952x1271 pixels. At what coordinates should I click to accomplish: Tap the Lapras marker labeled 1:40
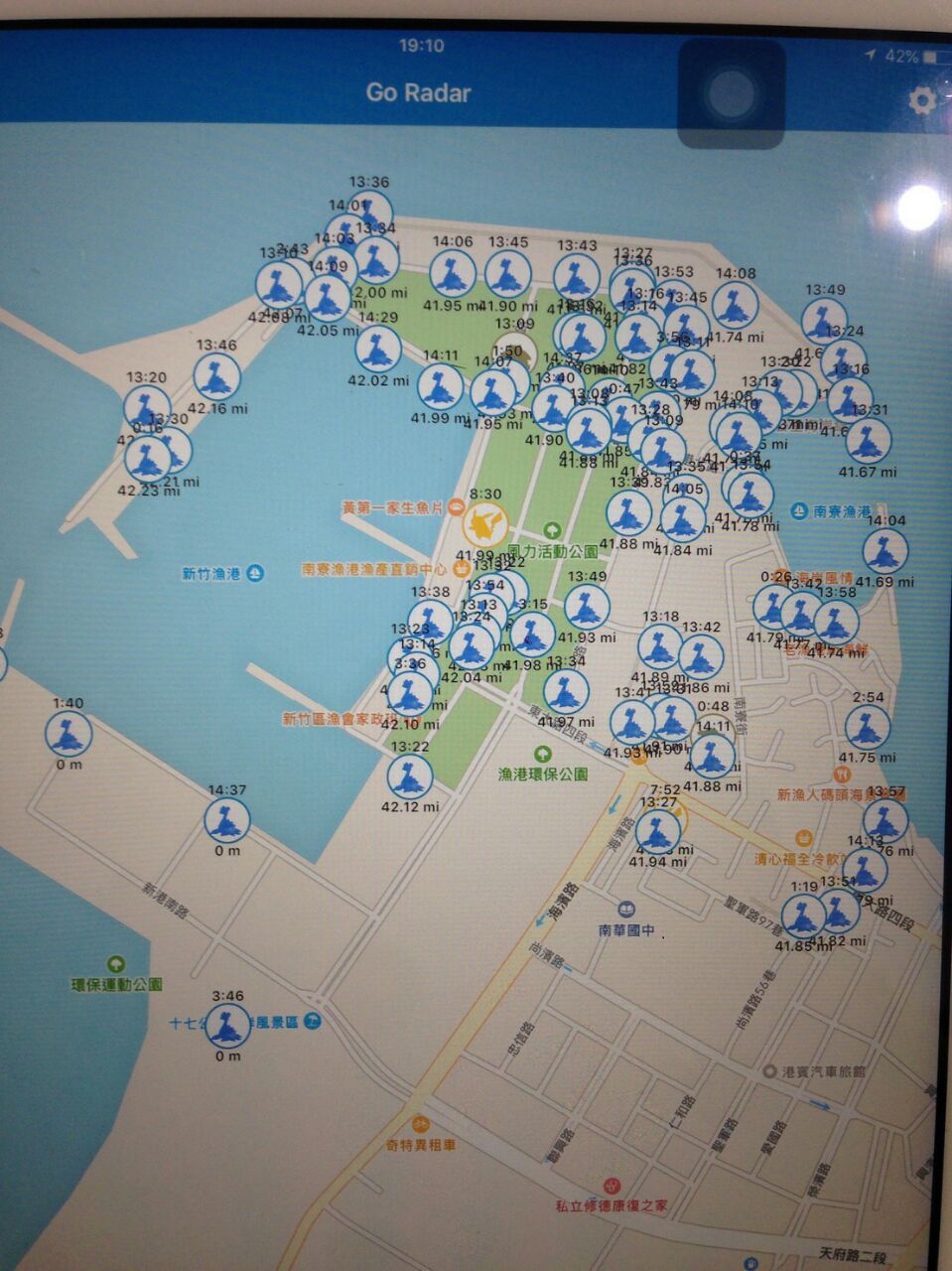68,735
